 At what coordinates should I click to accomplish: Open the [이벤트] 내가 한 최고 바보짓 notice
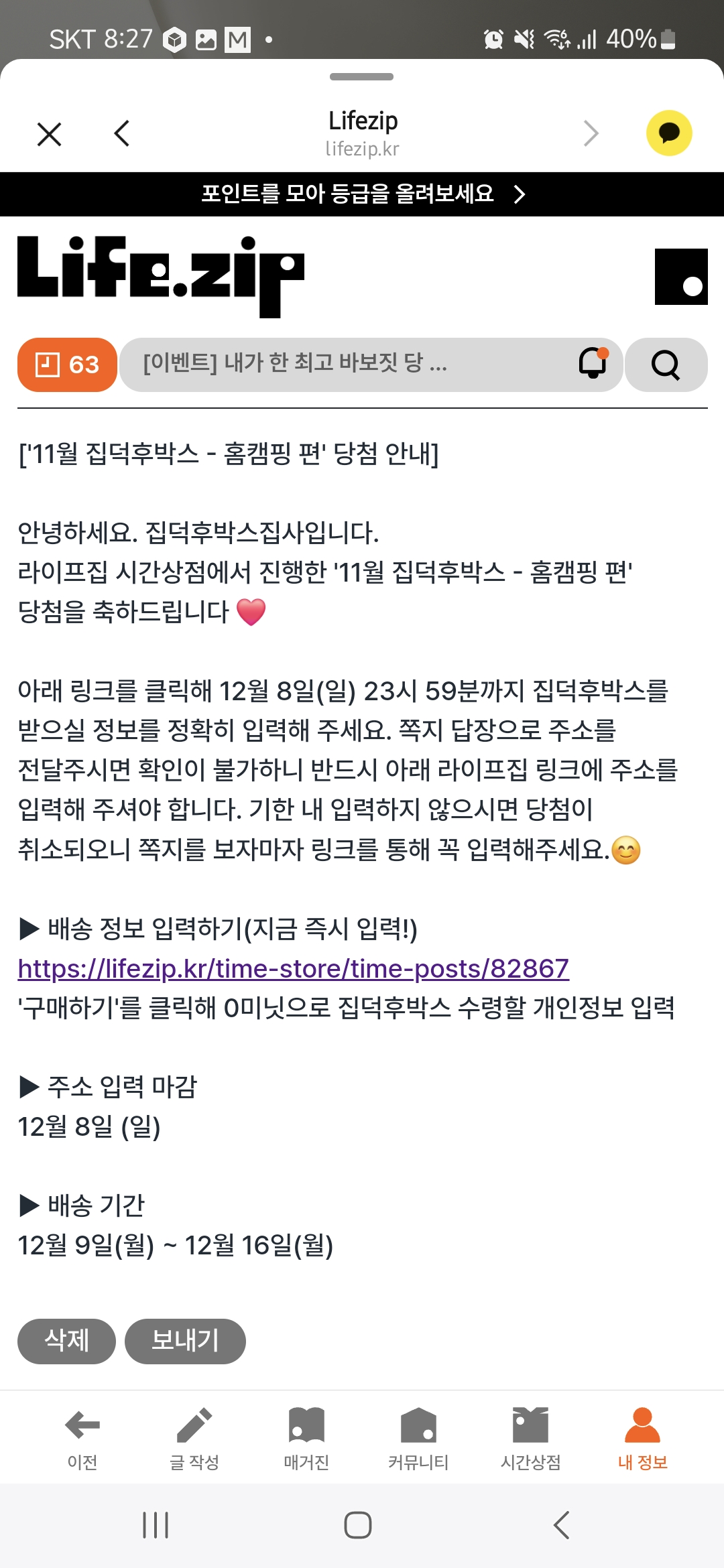pos(295,363)
